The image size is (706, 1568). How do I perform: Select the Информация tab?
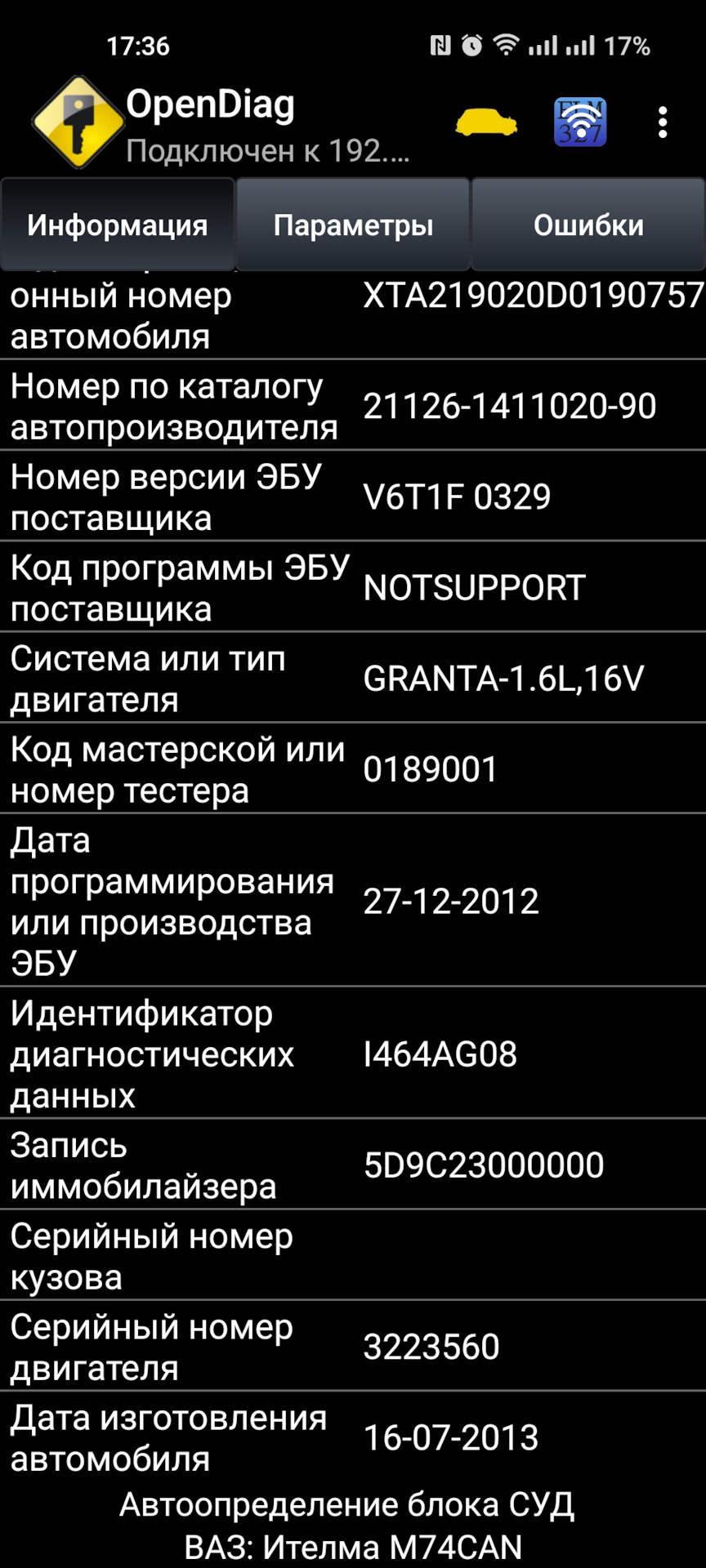point(118,224)
